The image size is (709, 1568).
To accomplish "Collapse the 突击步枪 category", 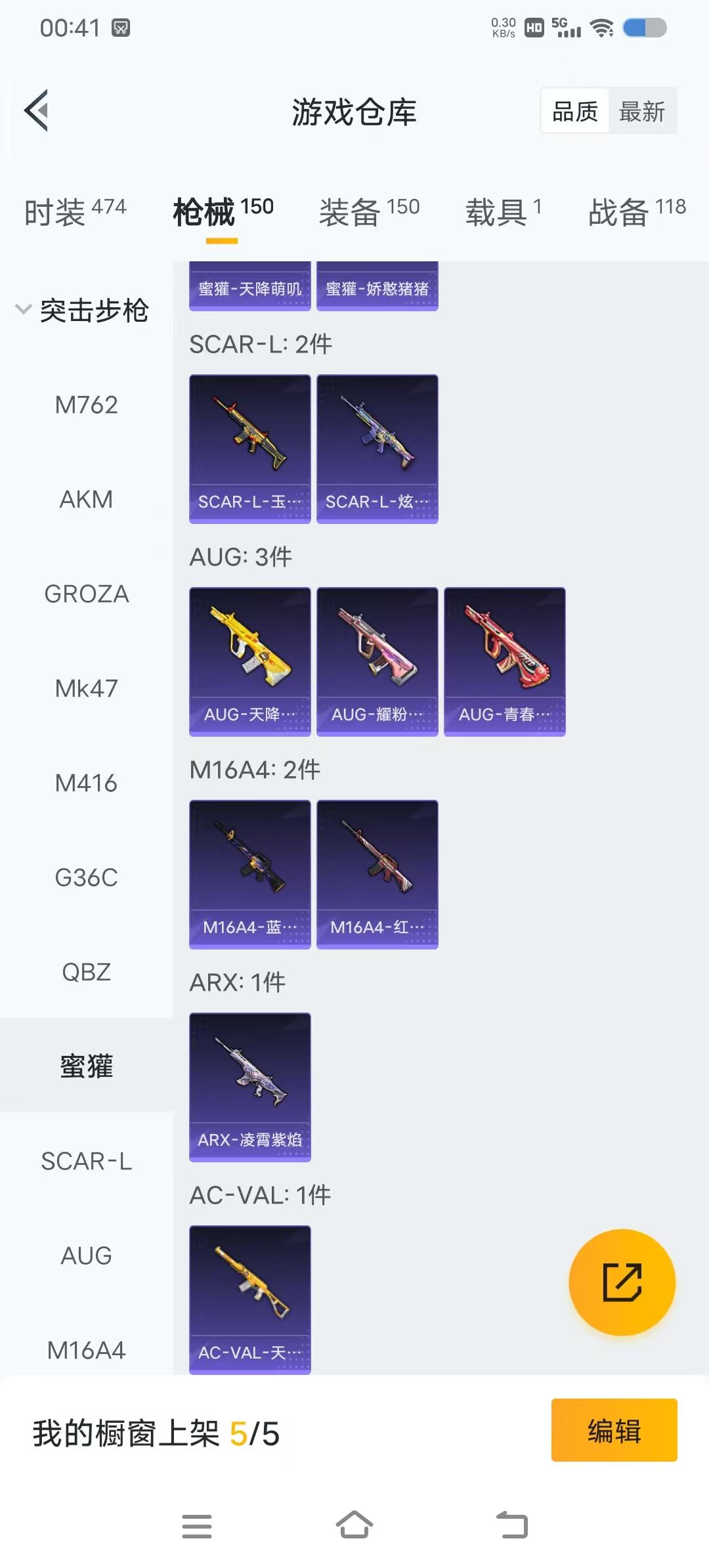I will pos(82,310).
